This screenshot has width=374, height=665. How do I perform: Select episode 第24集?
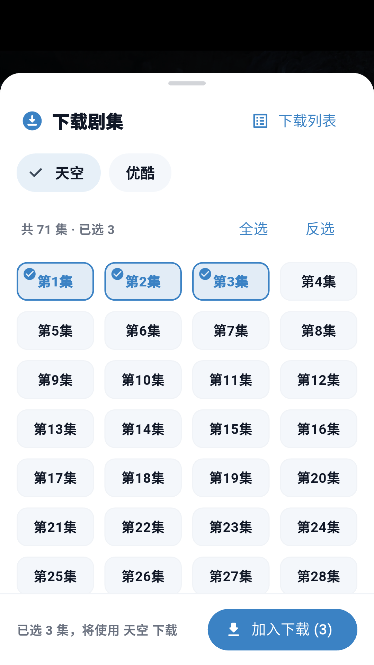pyautogui.click(x=318, y=527)
